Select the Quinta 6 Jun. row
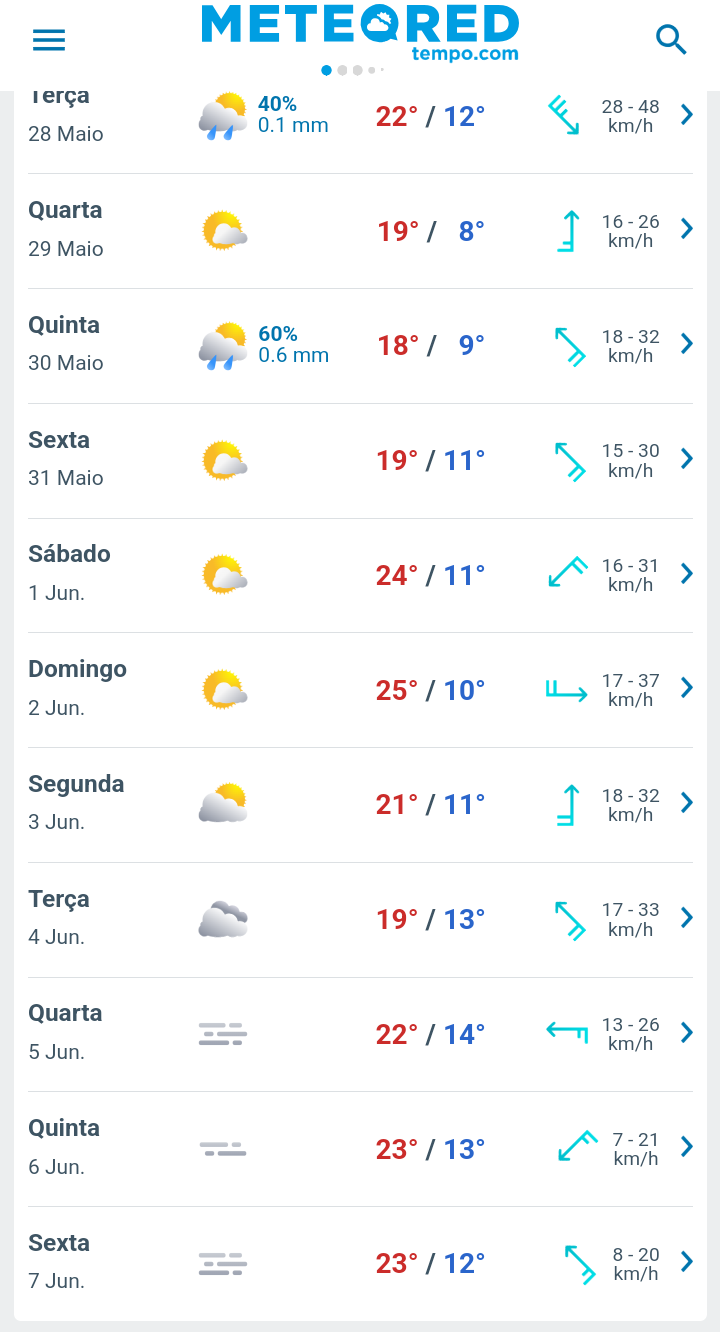This screenshot has width=720, height=1332. [x=360, y=1149]
